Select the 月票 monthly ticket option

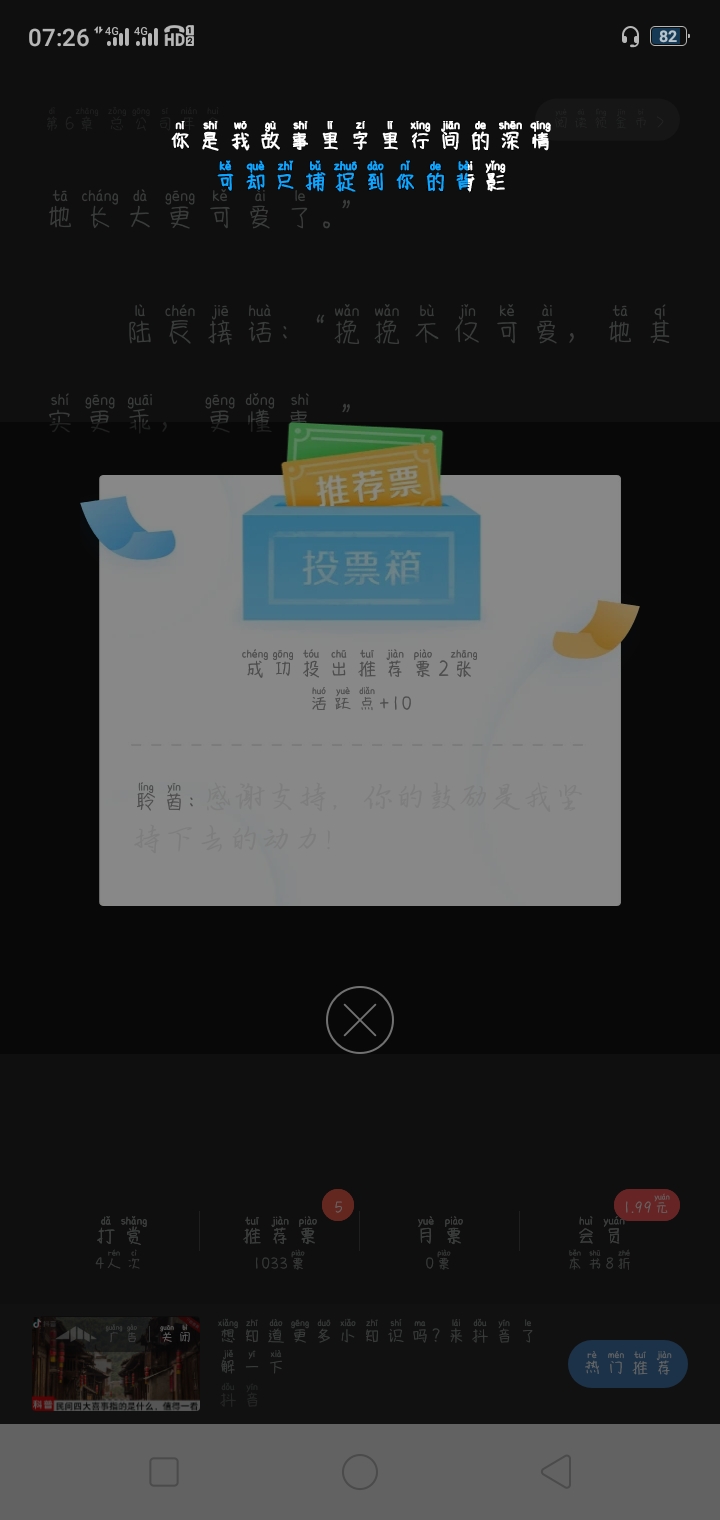(440, 1243)
